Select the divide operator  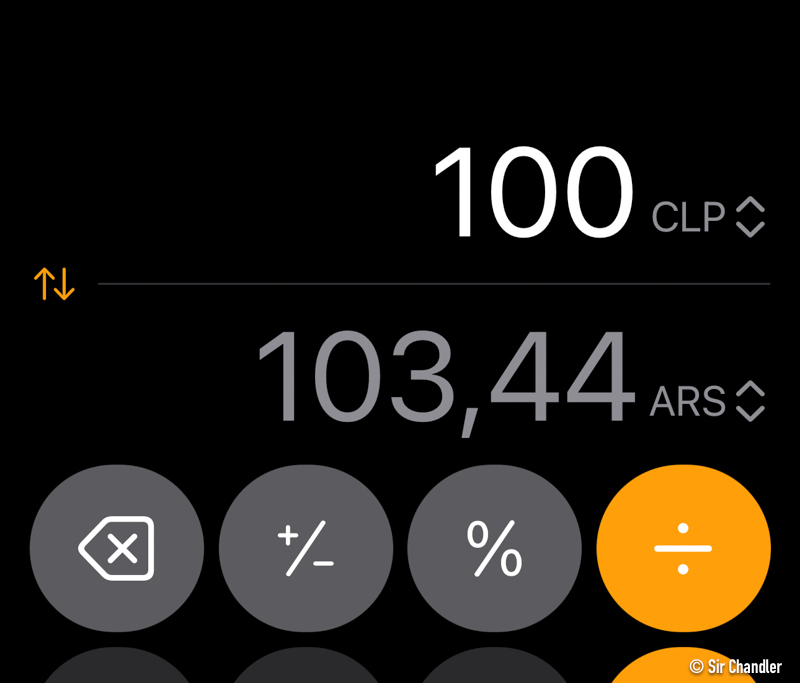(x=683, y=548)
